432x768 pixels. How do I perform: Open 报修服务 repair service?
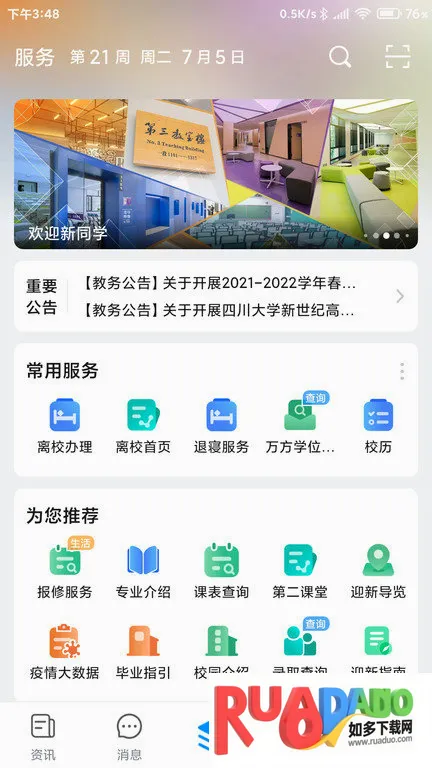pos(65,569)
